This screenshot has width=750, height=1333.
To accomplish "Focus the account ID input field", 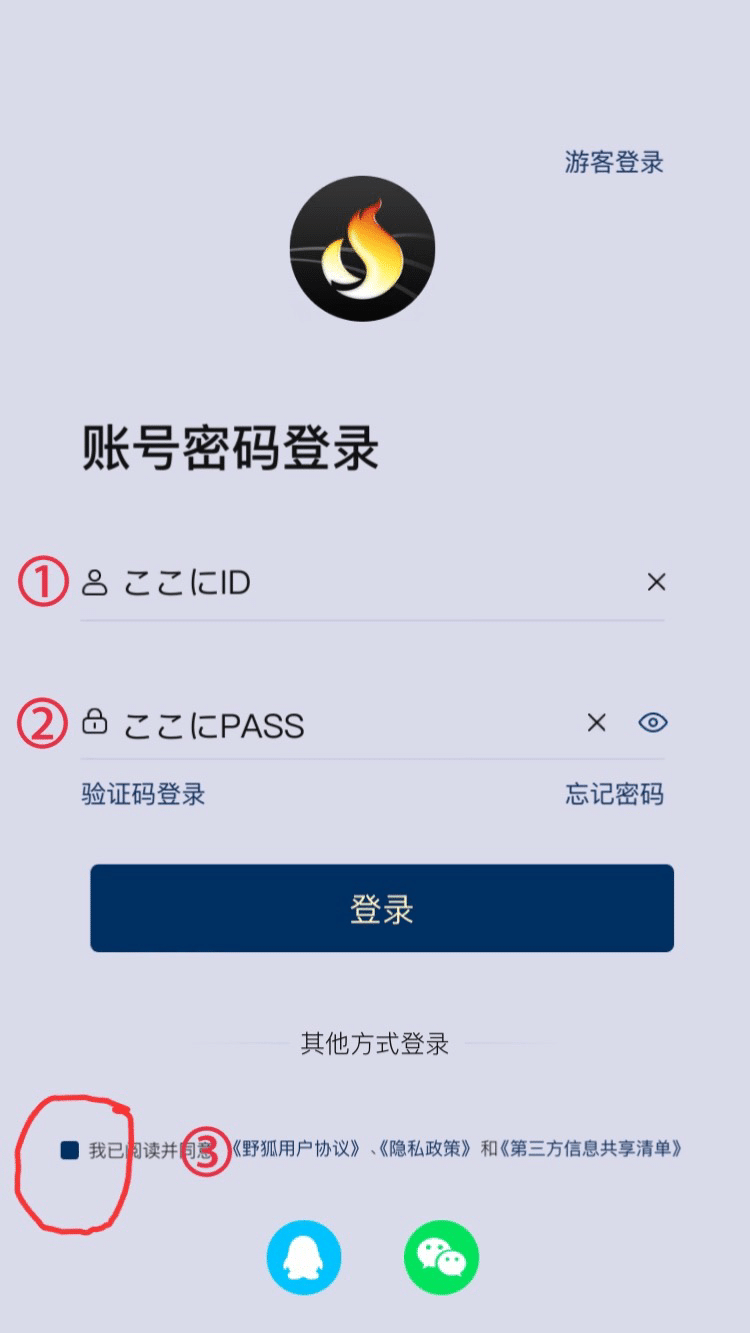I will point(372,582).
